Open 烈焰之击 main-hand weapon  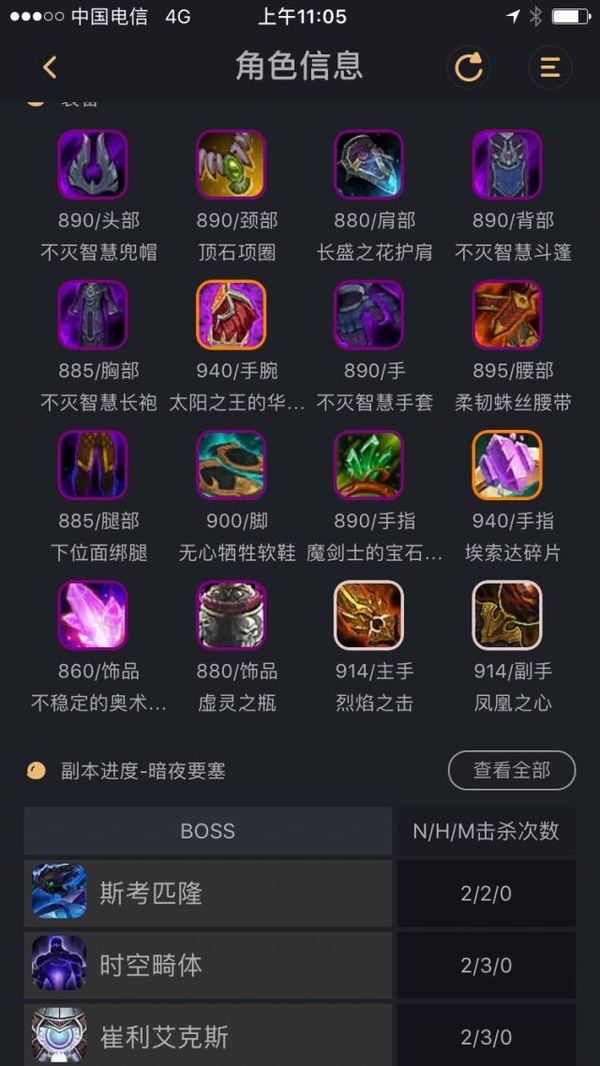coord(369,615)
